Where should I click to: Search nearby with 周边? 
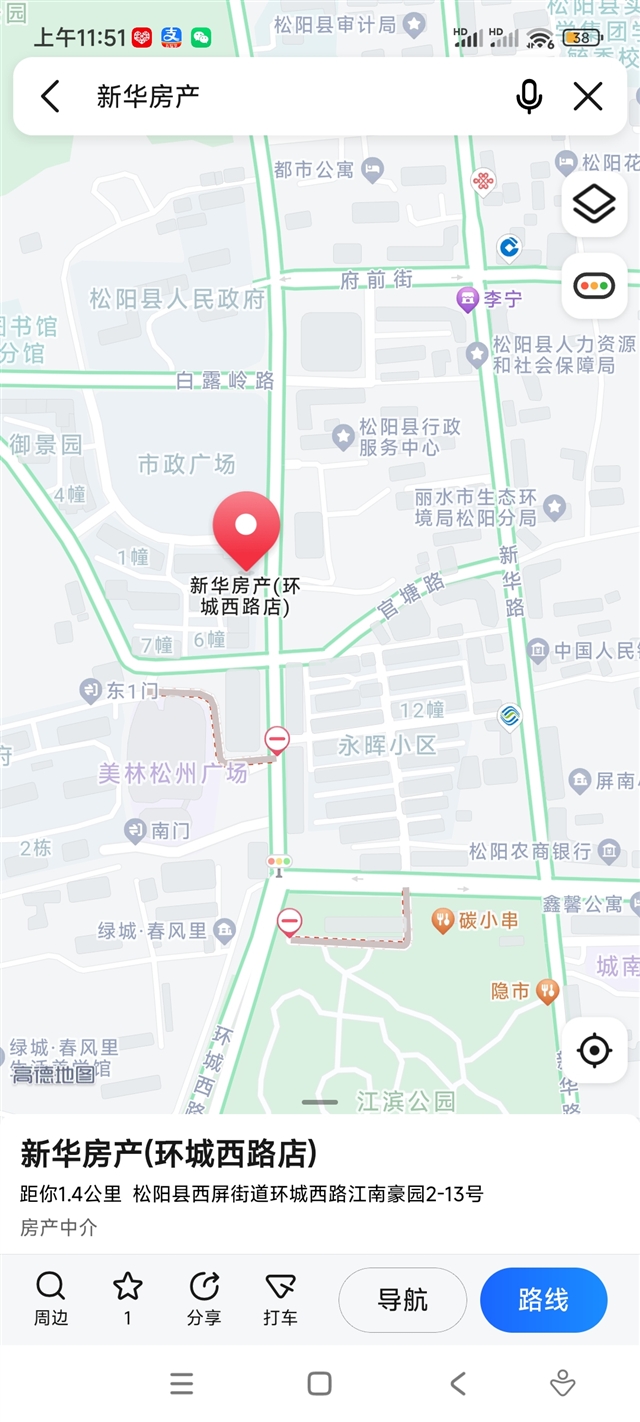pos(51,1298)
